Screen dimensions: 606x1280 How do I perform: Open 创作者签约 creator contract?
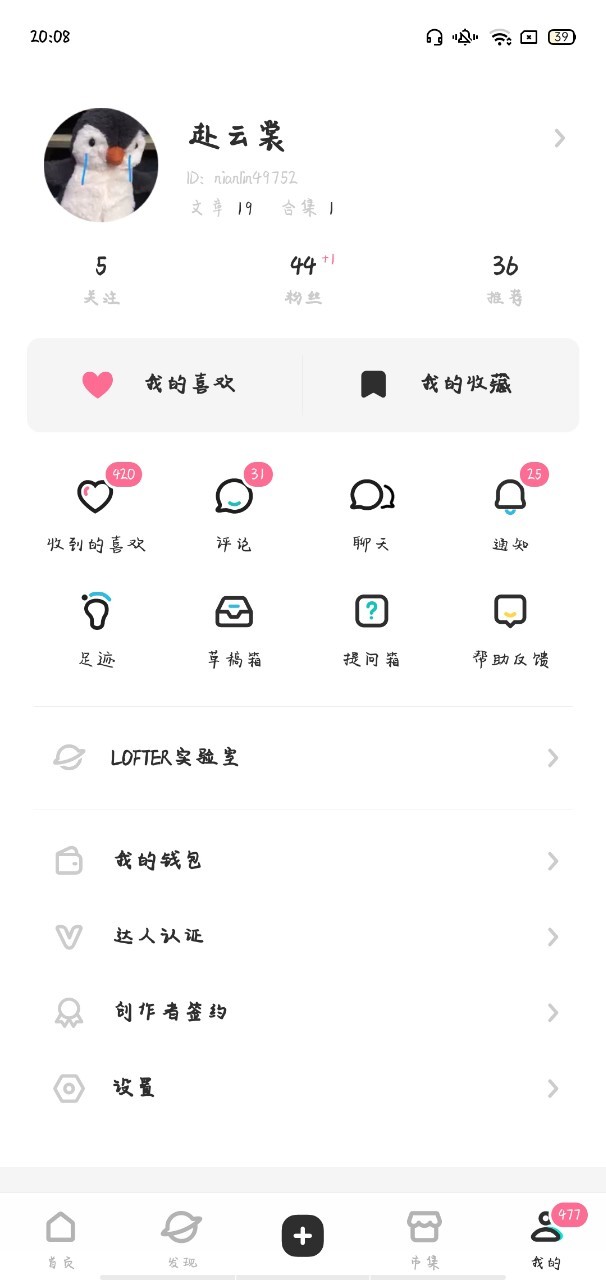click(302, 1013)
